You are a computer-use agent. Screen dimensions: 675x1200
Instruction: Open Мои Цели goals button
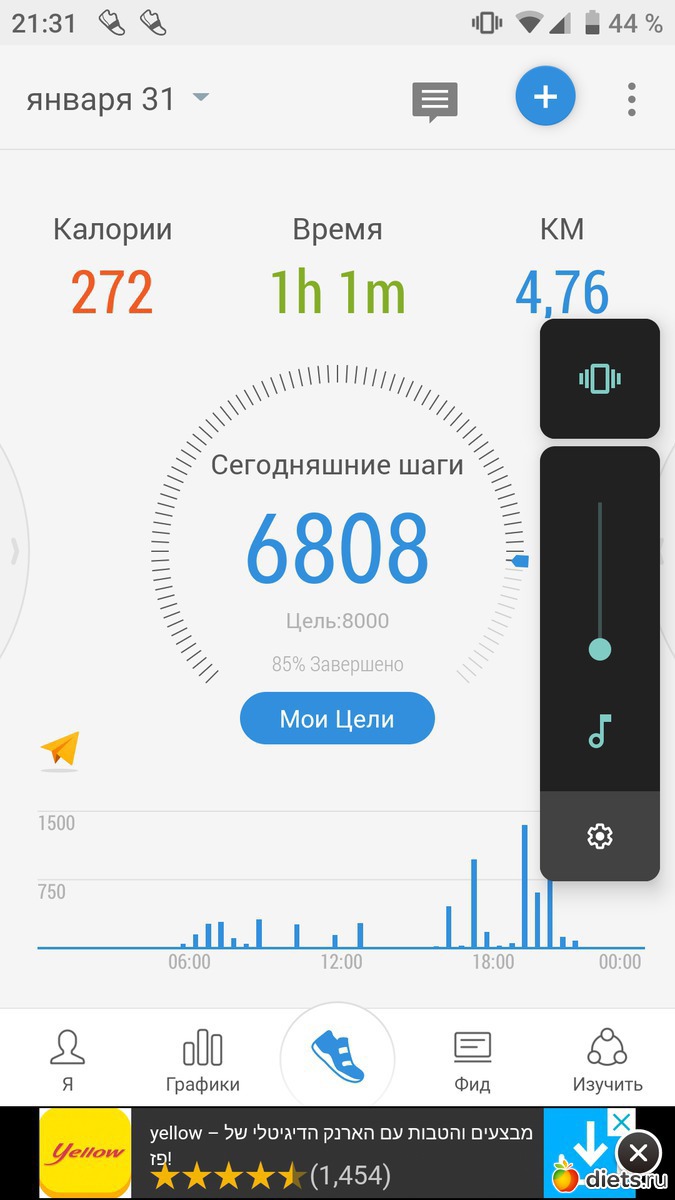click(337, 718)
